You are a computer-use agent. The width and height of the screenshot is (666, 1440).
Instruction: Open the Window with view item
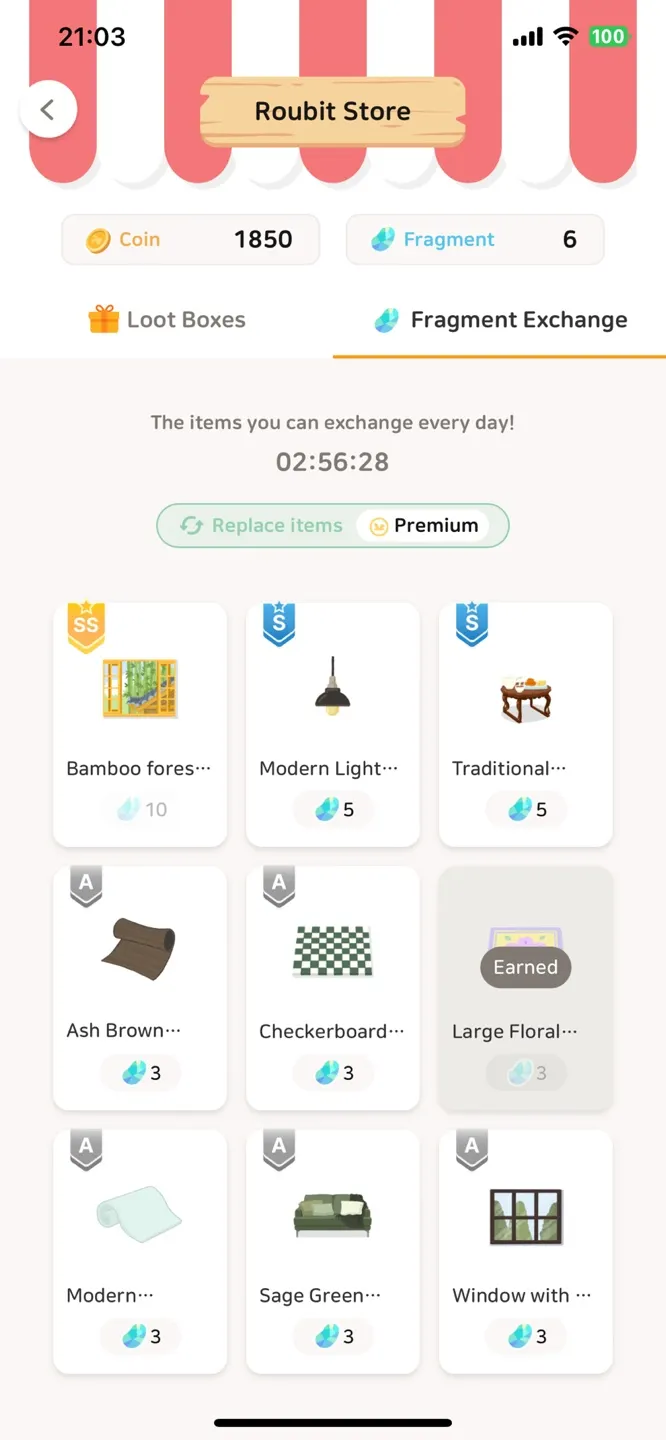(526, 1252)
